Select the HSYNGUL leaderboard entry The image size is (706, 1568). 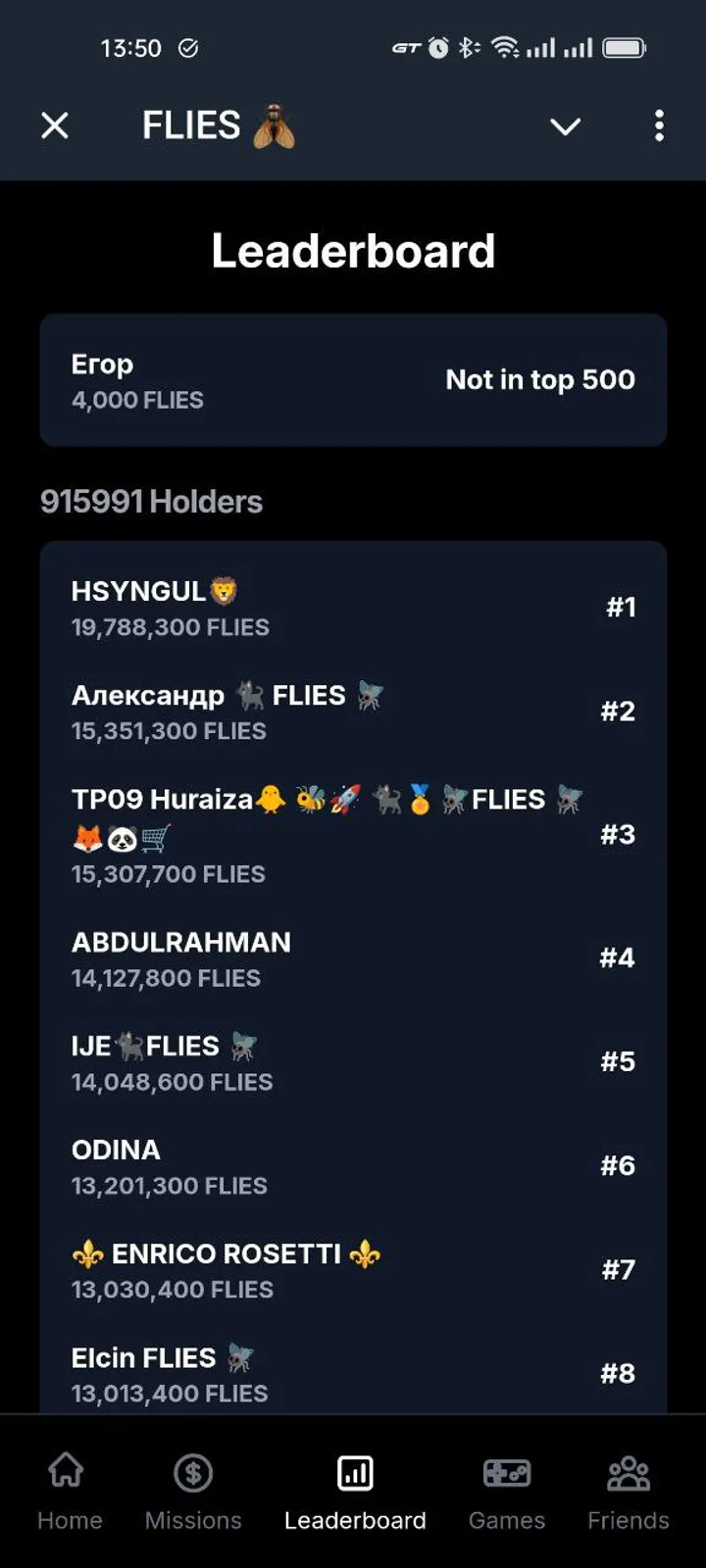point(353,606)
